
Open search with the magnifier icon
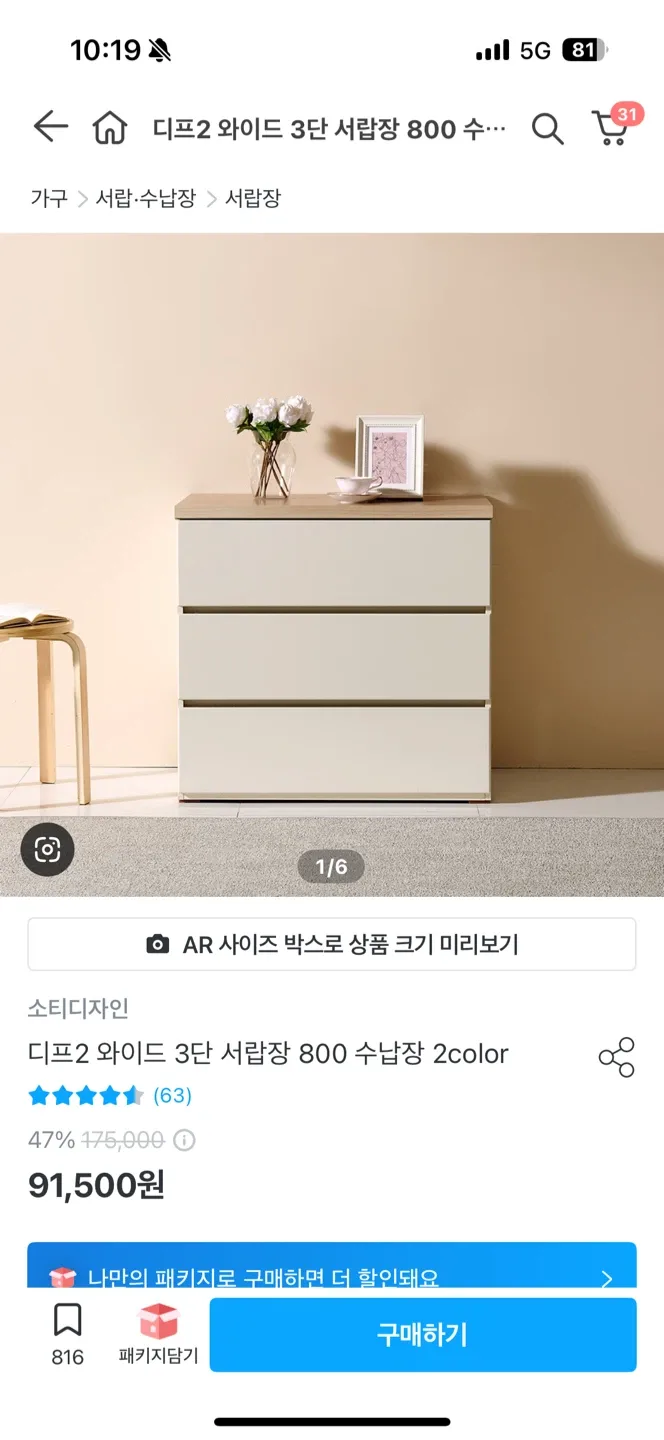(547, 129)
